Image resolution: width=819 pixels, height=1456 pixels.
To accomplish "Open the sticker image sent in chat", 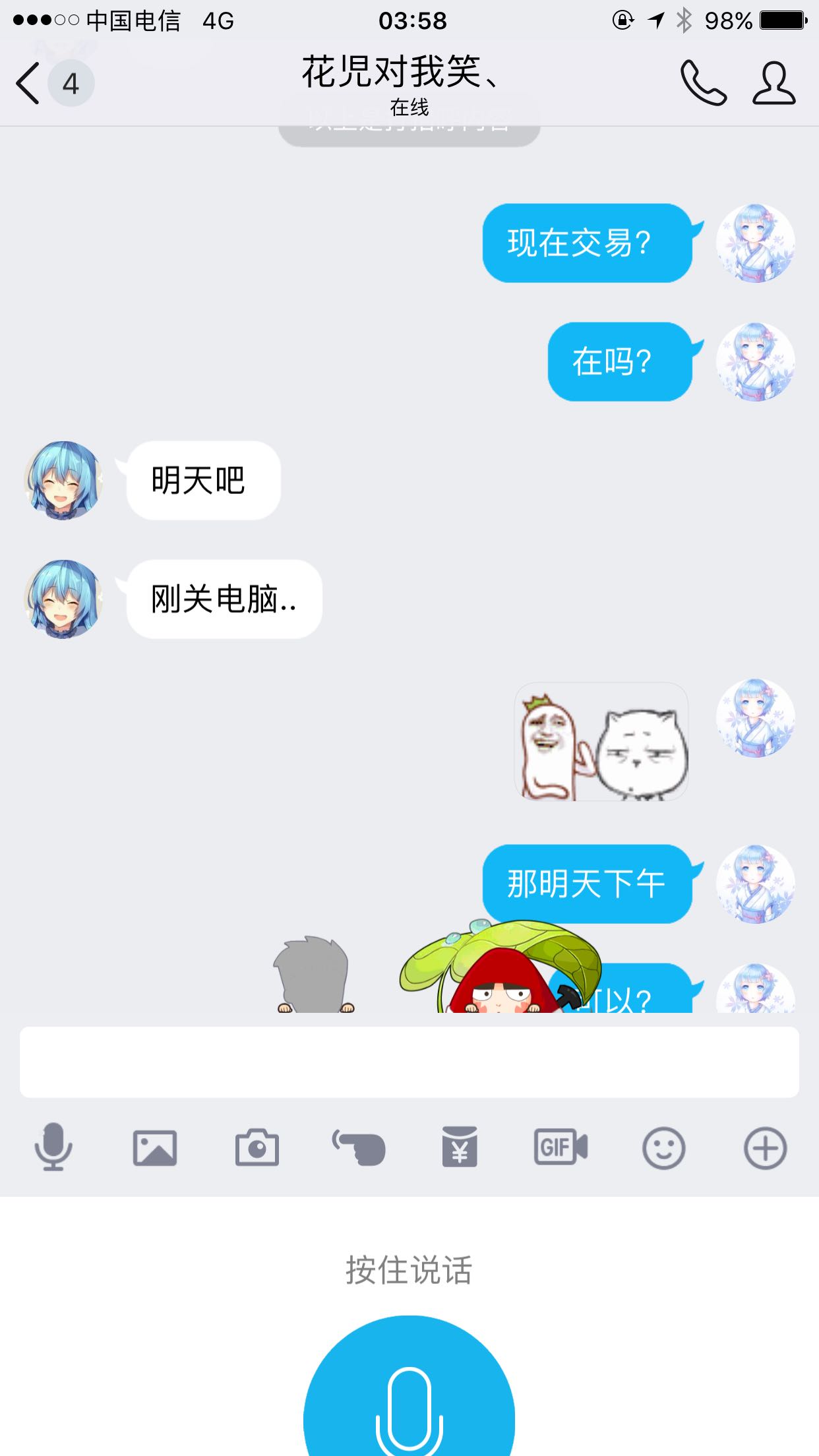I will pos(601,742).
